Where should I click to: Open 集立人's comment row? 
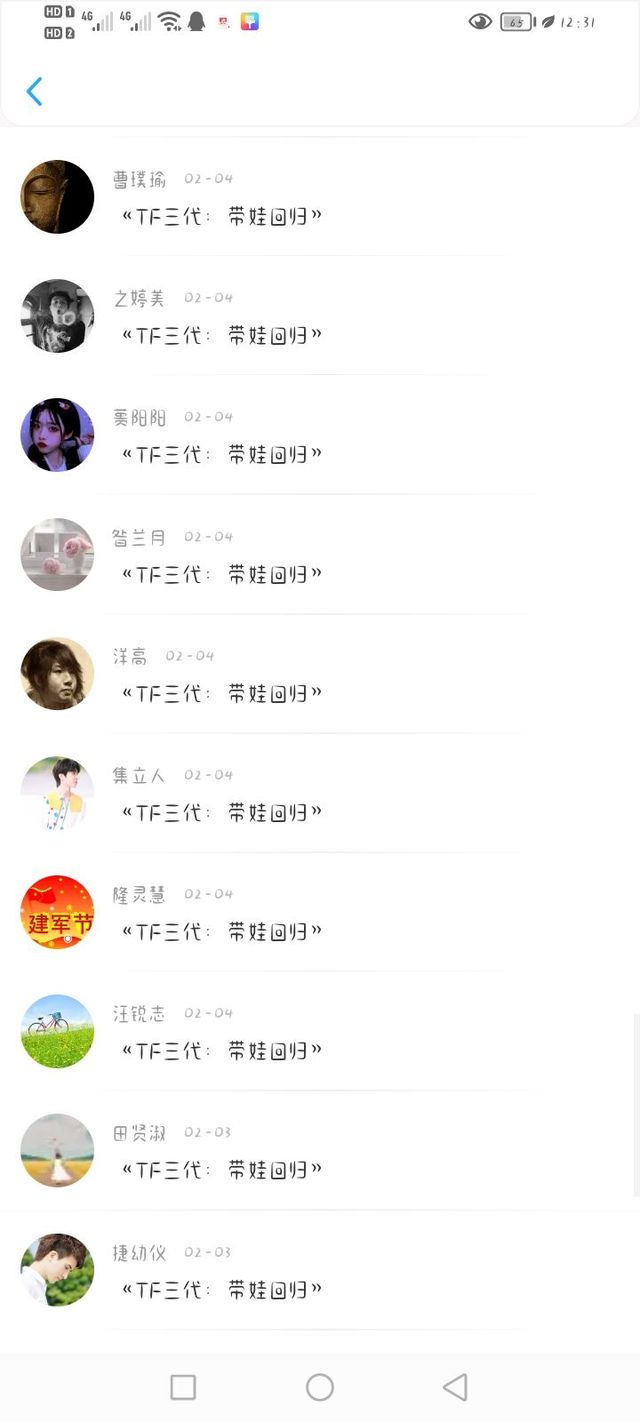pos(320,793)
